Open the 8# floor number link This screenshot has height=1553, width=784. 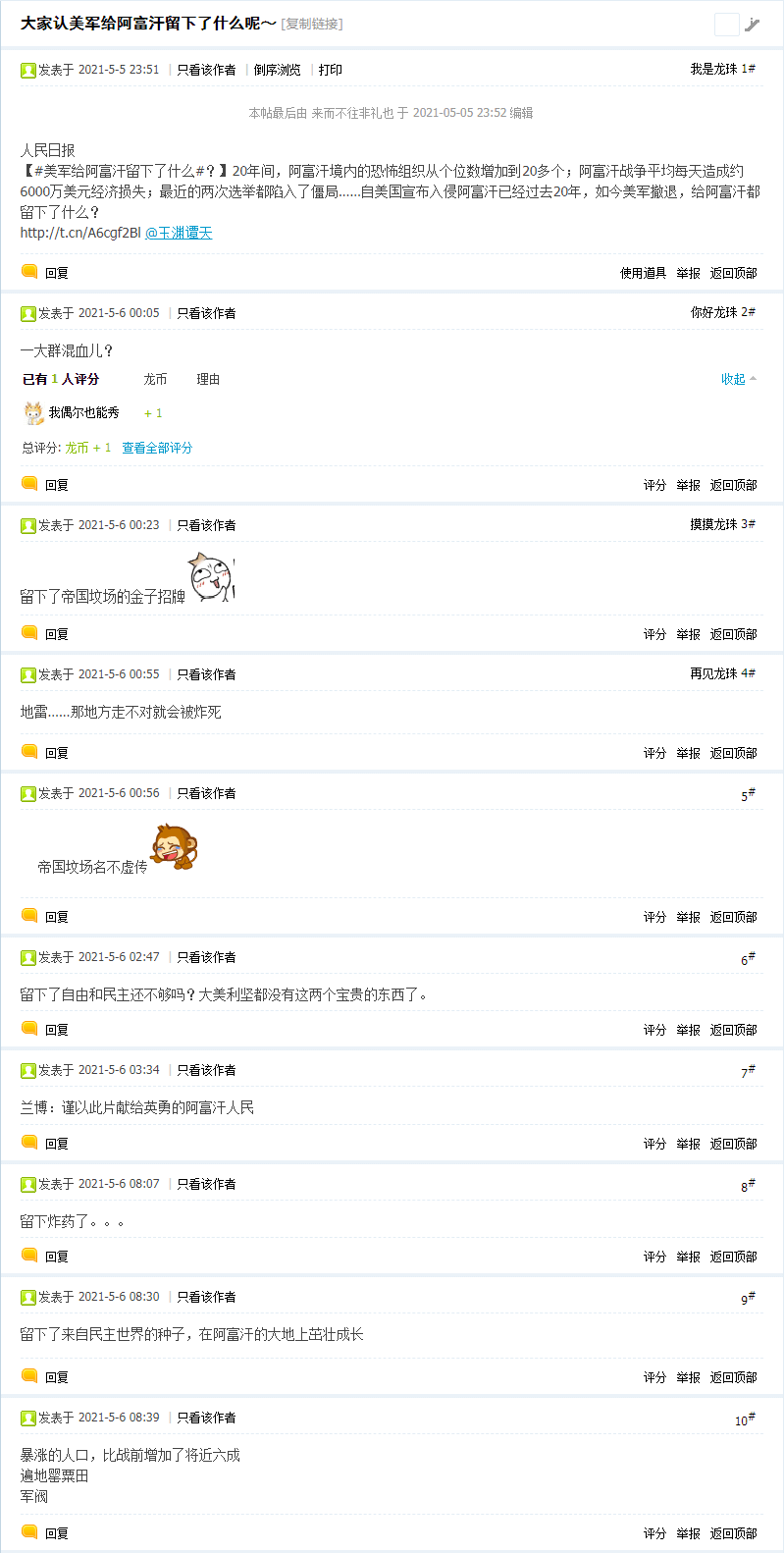(x=748, y=1186)
